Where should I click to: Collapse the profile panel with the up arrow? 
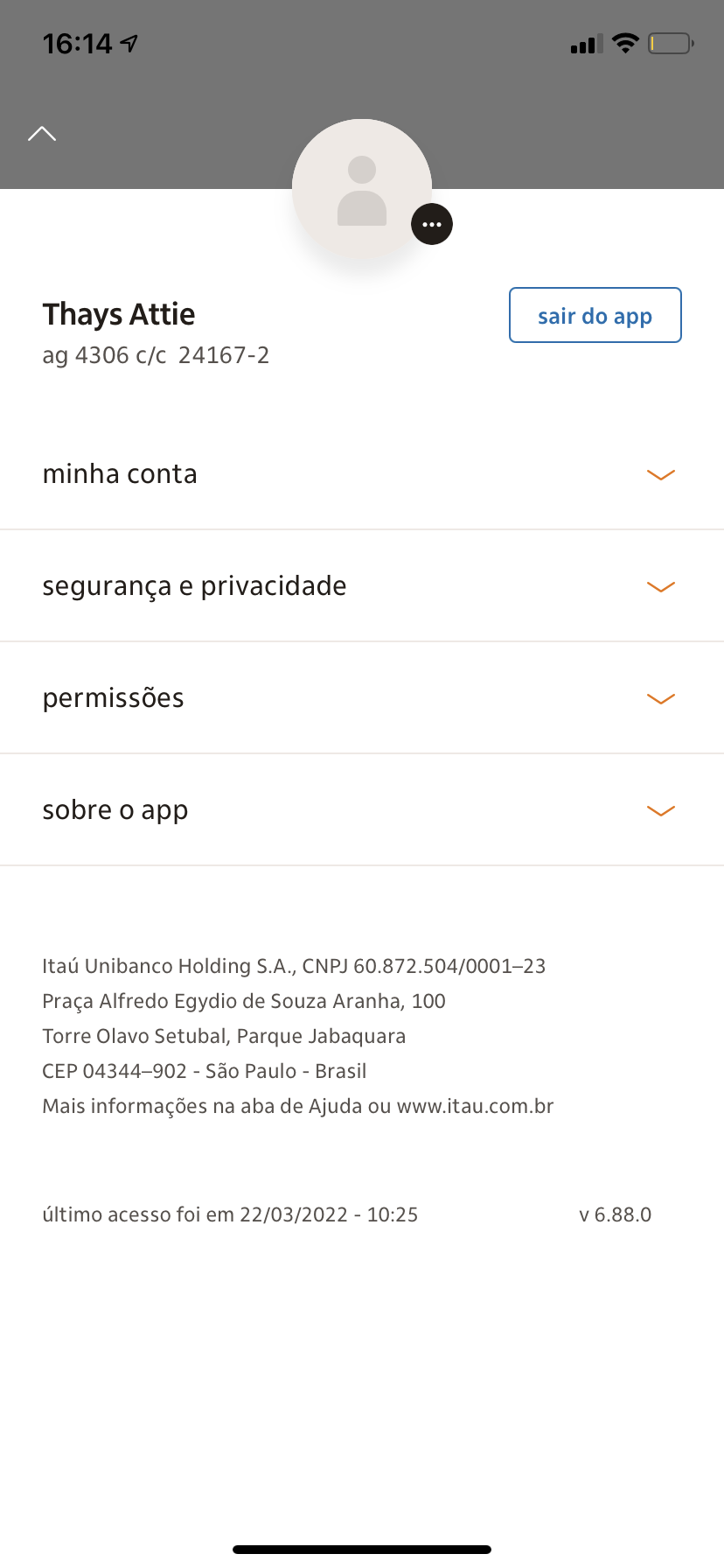[42, 134]
